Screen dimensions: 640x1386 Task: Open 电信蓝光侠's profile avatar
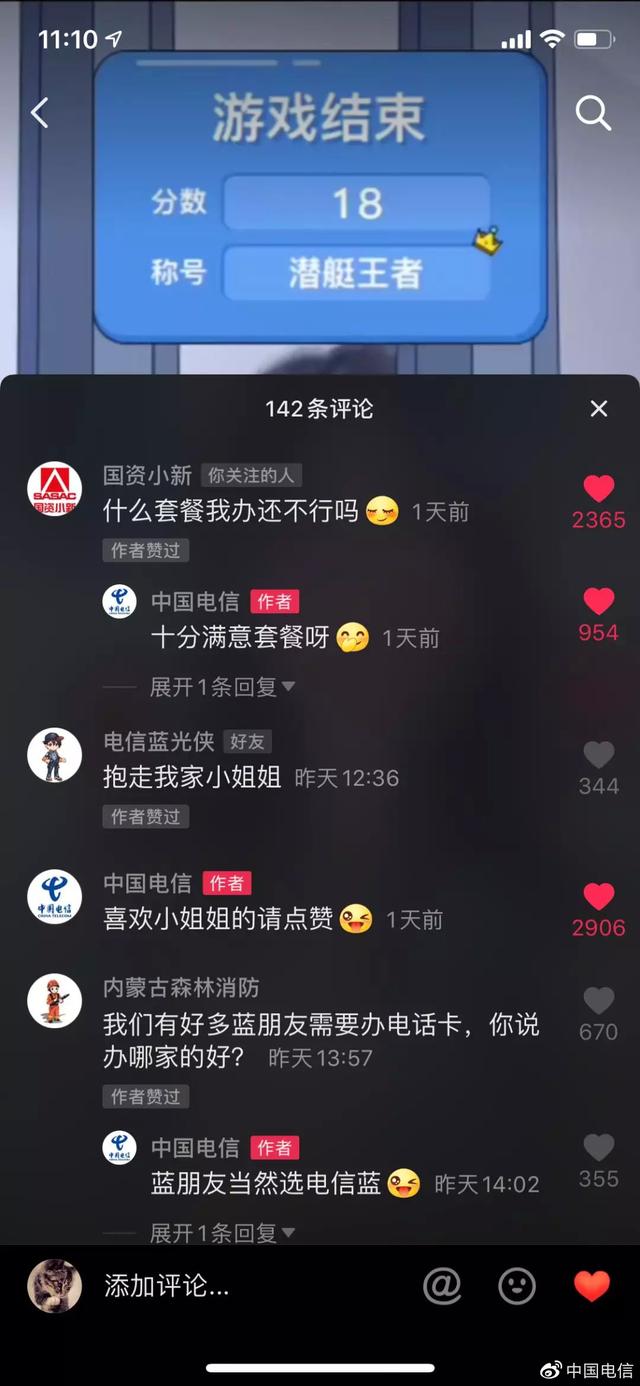54,755
